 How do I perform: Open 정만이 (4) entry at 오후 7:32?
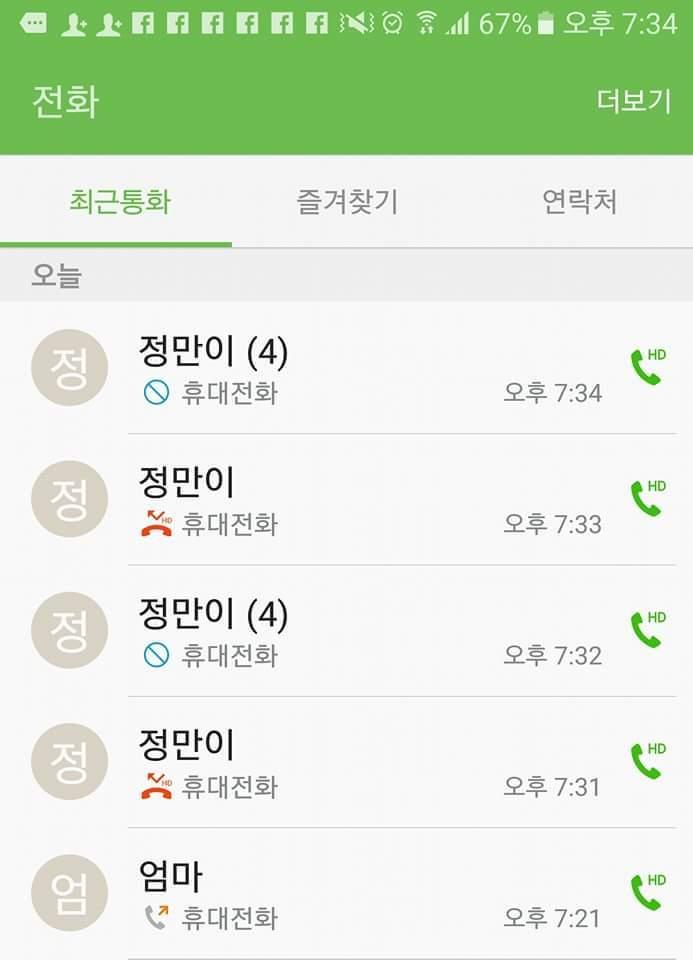pos(370,632)
